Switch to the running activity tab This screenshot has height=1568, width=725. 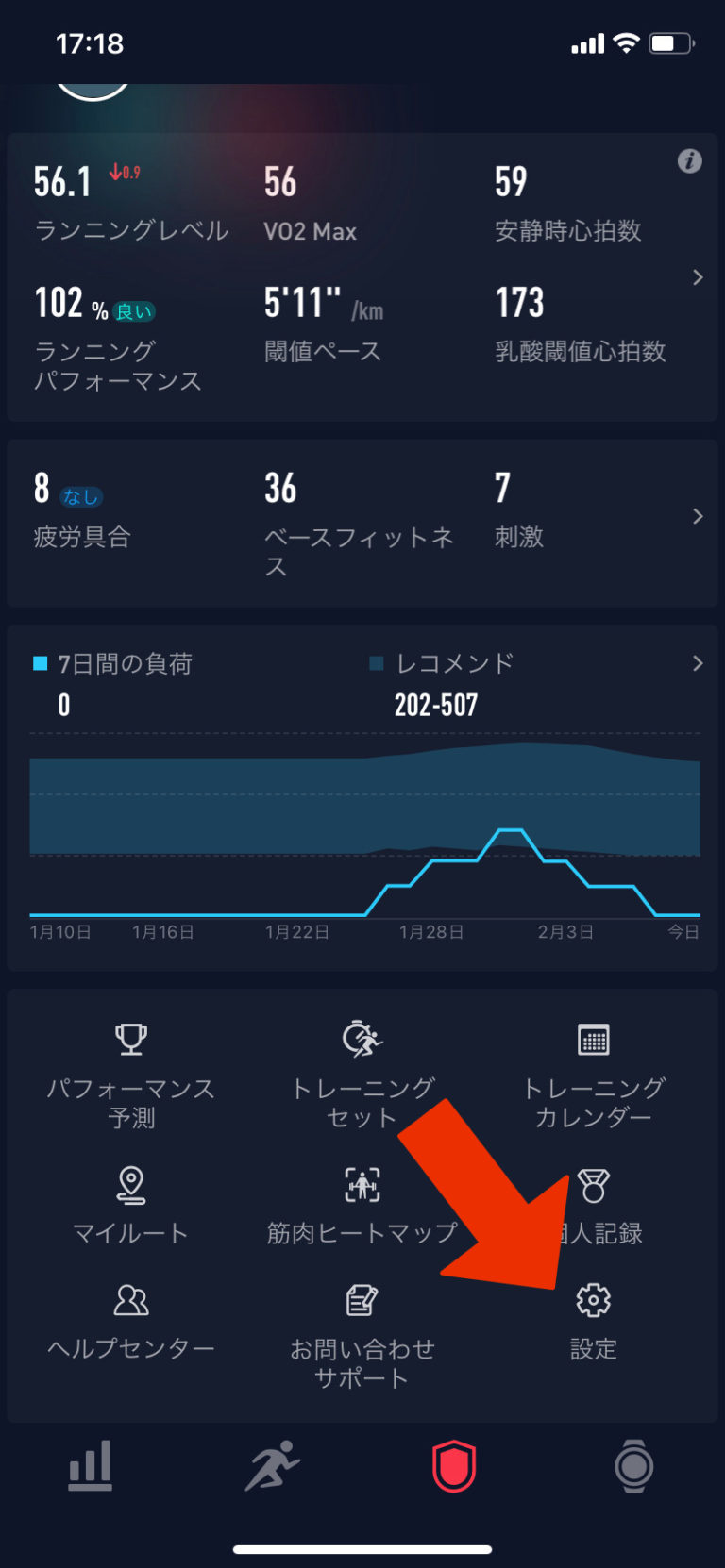click(x=272, y=1467)
